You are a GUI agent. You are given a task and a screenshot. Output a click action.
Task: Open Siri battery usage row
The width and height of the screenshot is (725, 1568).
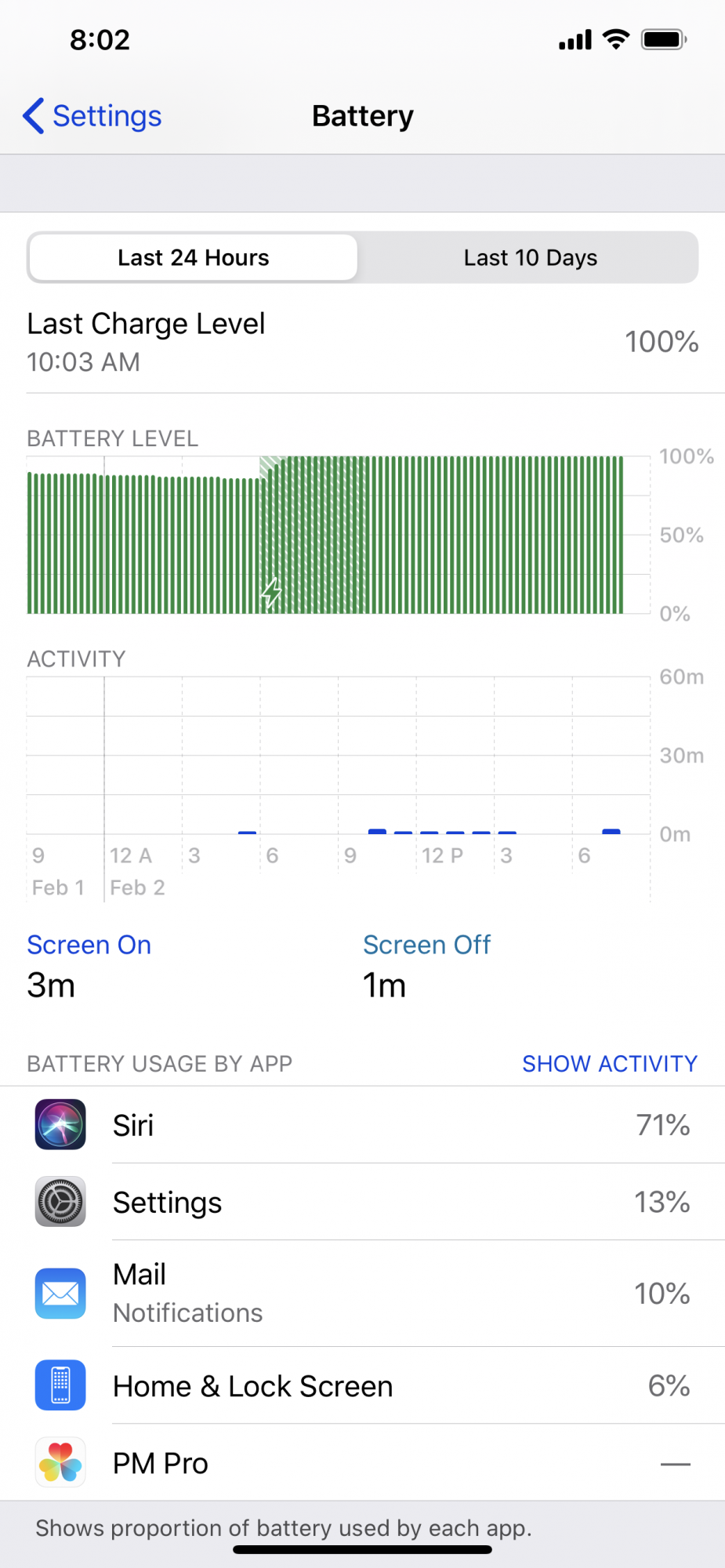pyautogui.click(x=362, y=1125)
